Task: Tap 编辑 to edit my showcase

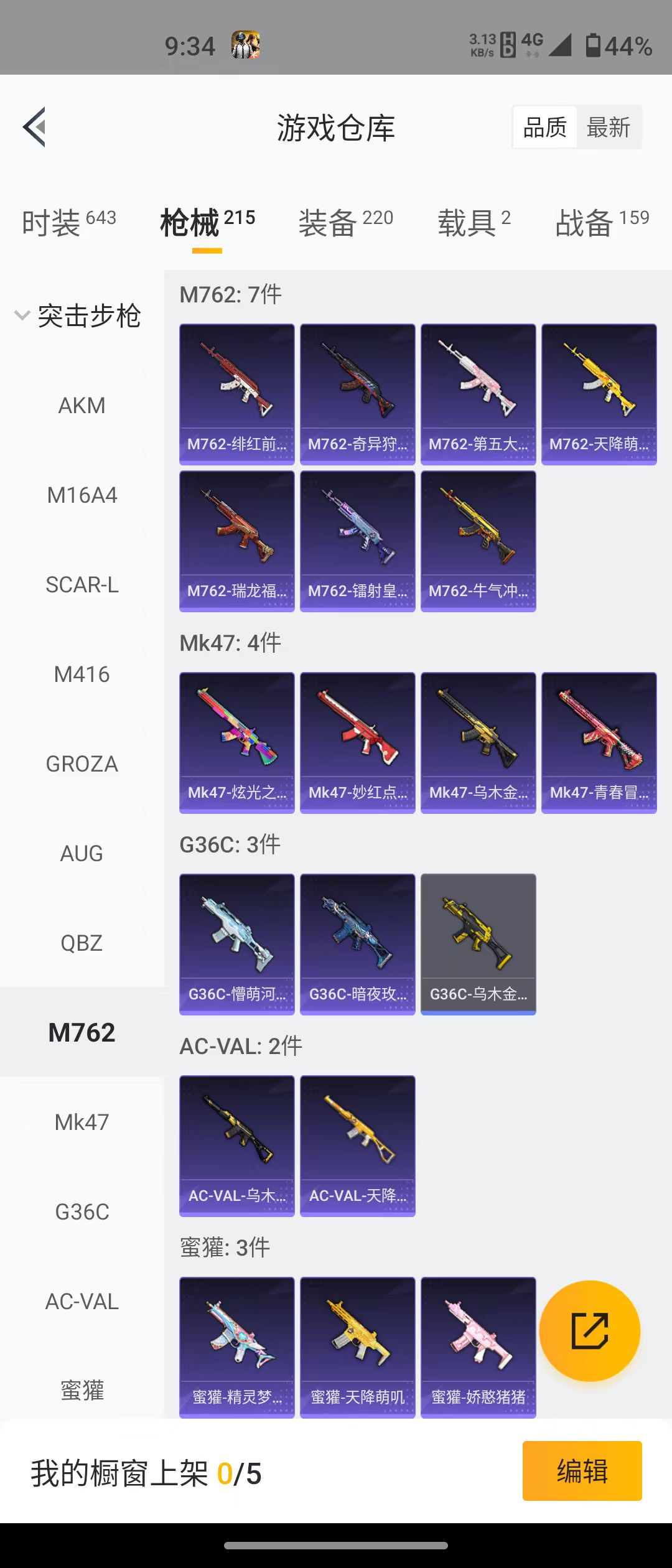Action: (582, 1471)
